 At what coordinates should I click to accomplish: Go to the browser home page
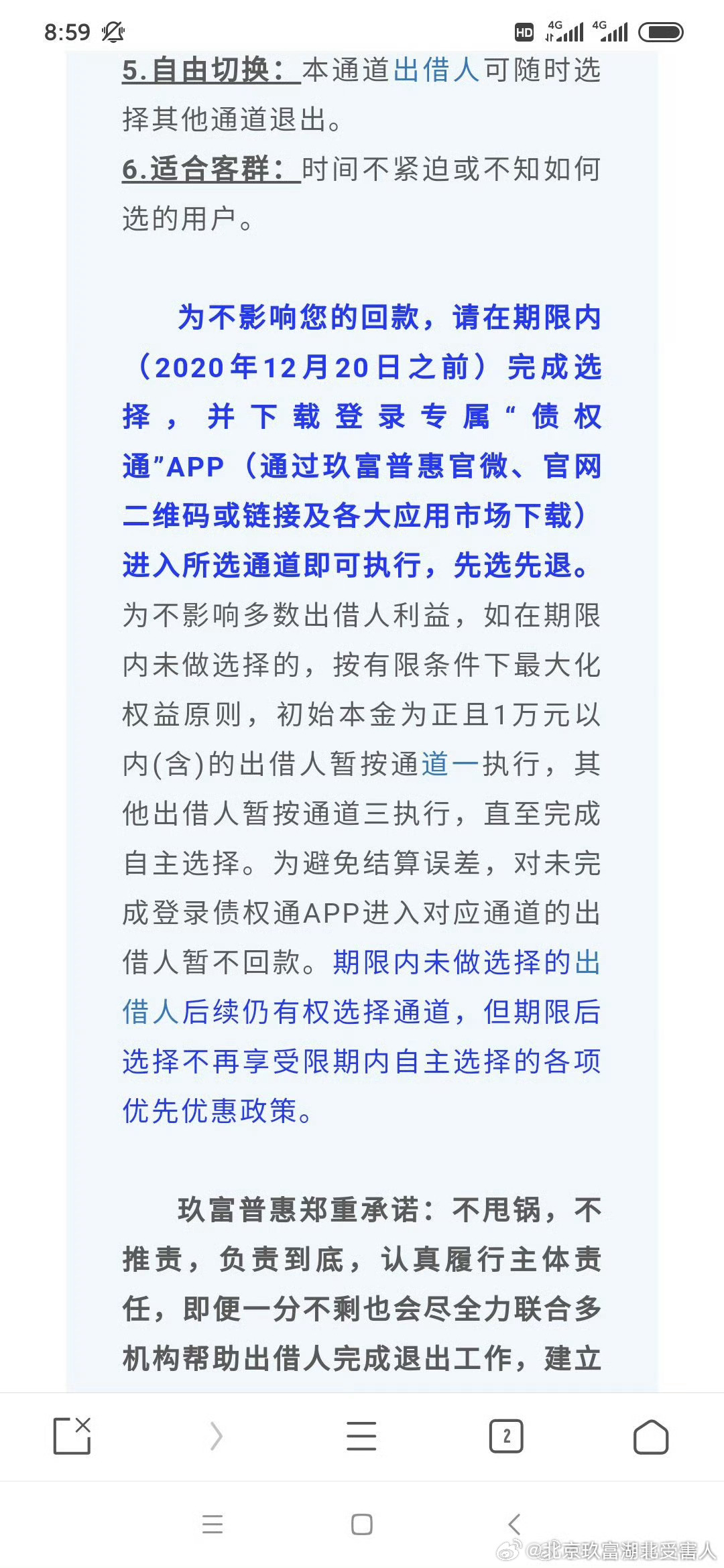(651, 1436)
